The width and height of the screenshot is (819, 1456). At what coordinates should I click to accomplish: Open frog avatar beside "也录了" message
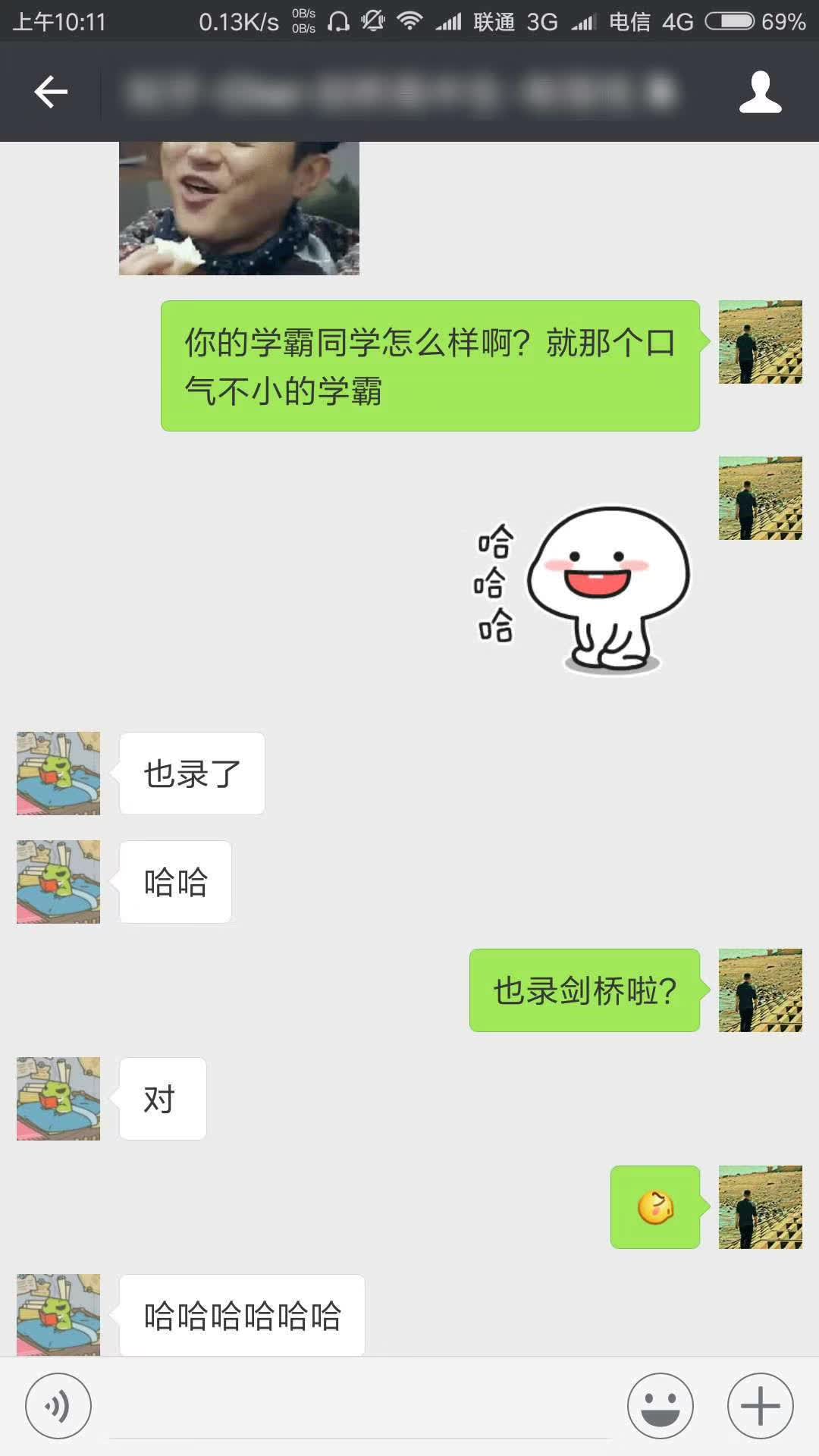click(58, 773)
